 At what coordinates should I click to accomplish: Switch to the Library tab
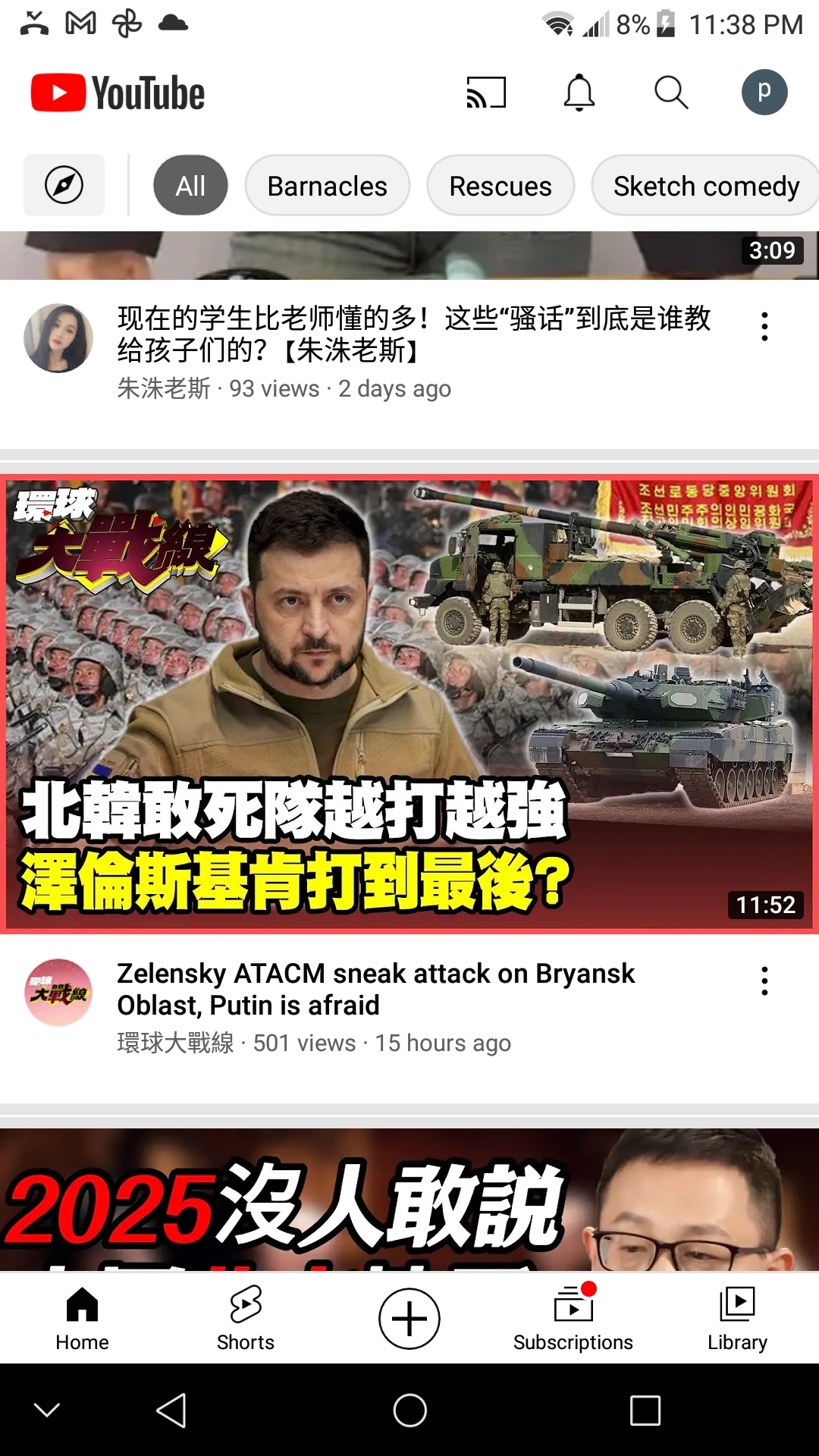737,1319
